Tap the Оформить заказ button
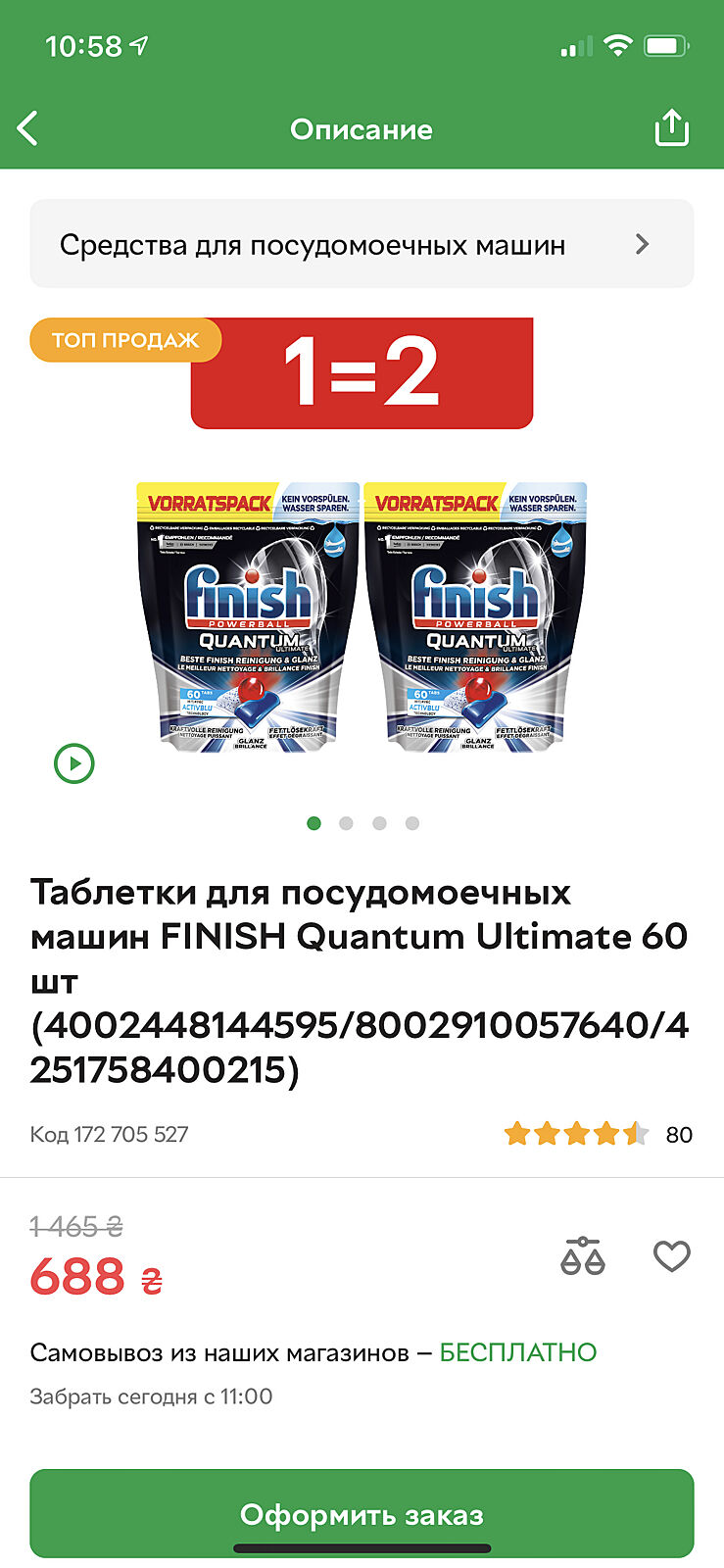724x1568 pixels. tap(362, 1513)
